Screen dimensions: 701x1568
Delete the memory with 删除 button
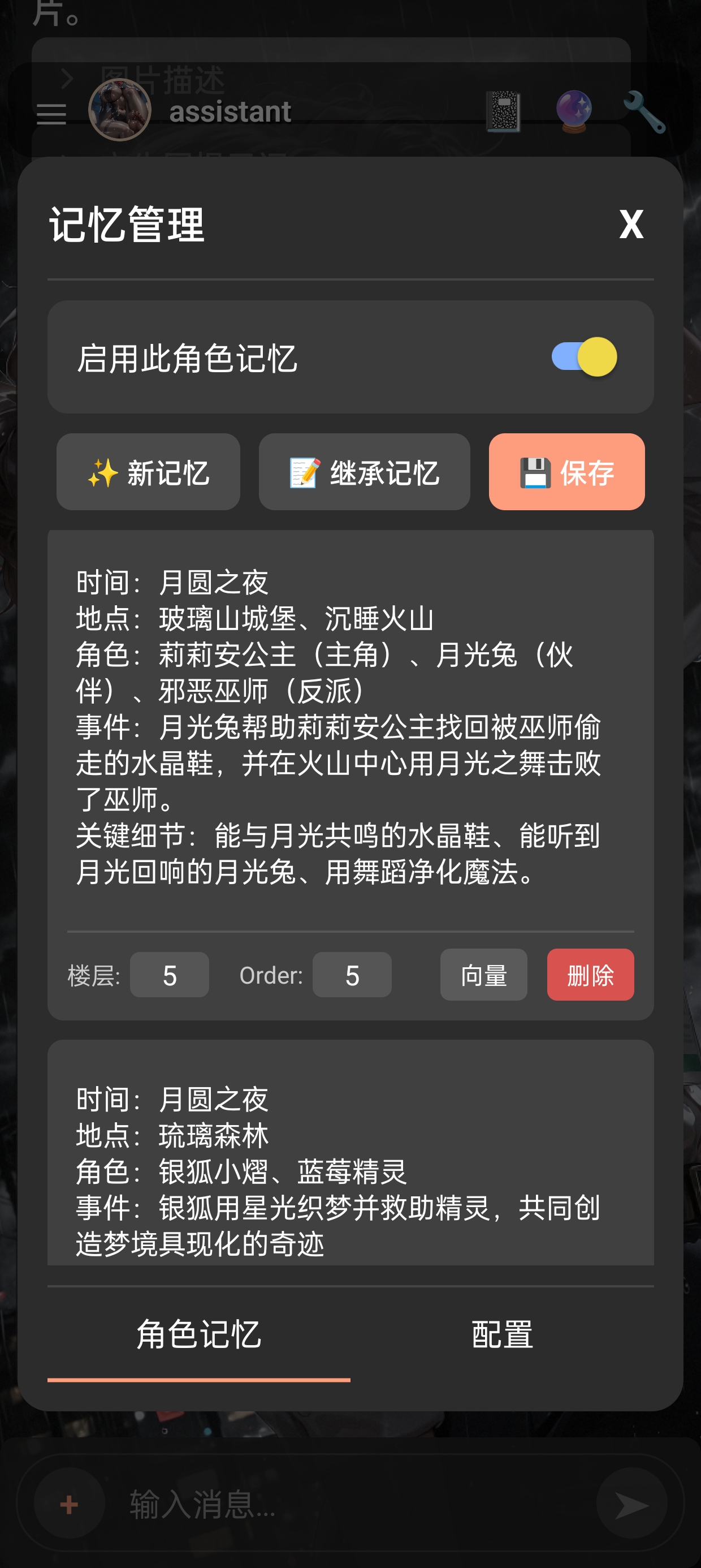591,975
